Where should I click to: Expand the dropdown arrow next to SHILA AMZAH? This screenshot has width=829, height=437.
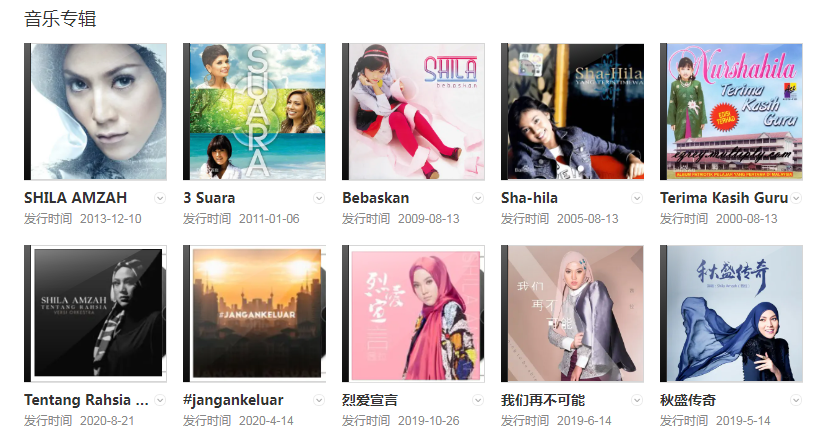coord(160,198)
